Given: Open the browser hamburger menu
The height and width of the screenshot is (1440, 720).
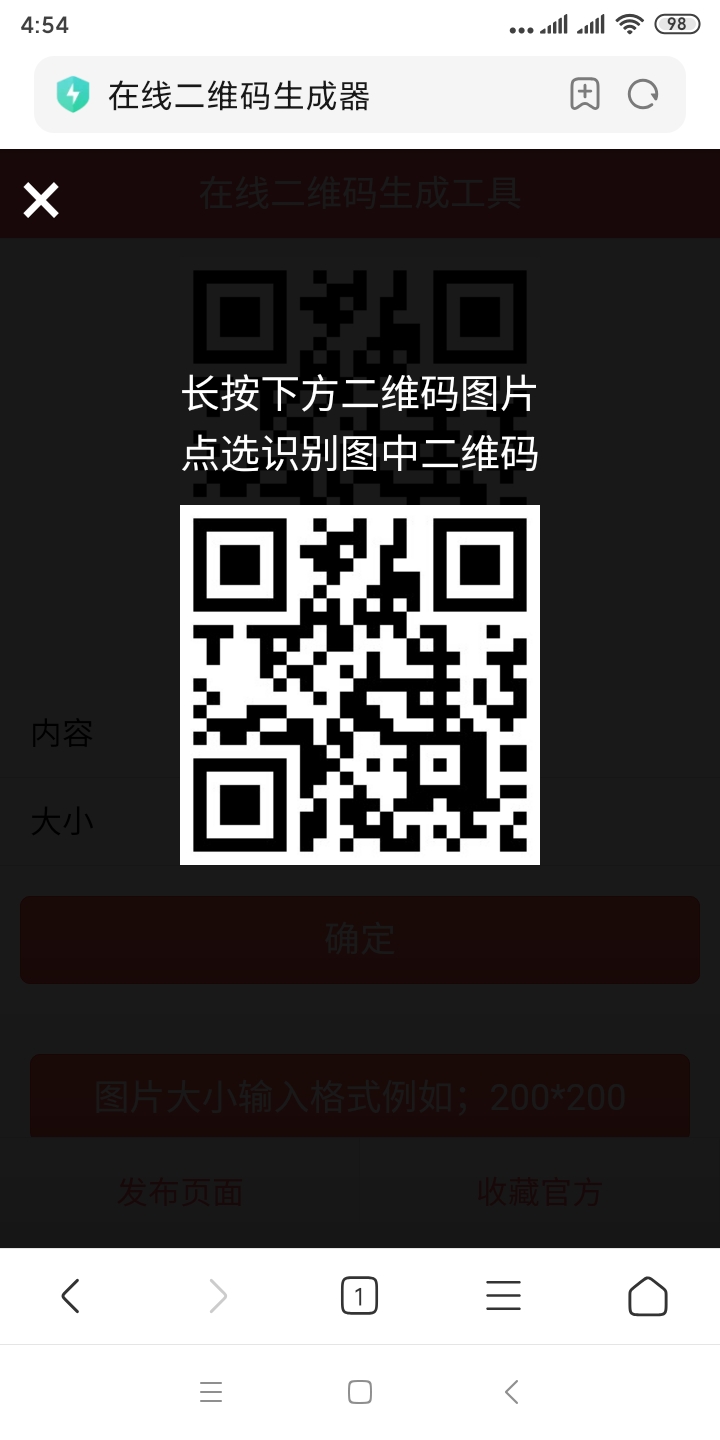Looking at the screenshot, I should [503, 1296].
